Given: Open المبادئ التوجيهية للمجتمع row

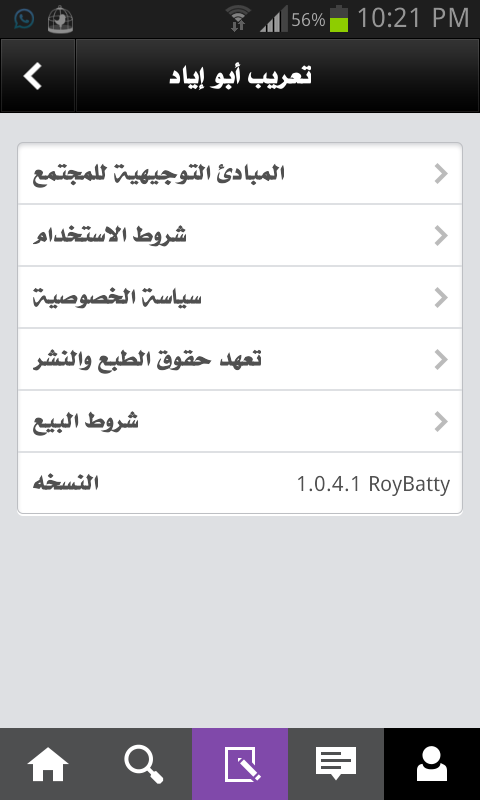Looking at the screenshot, I should [x=240, y=173].
